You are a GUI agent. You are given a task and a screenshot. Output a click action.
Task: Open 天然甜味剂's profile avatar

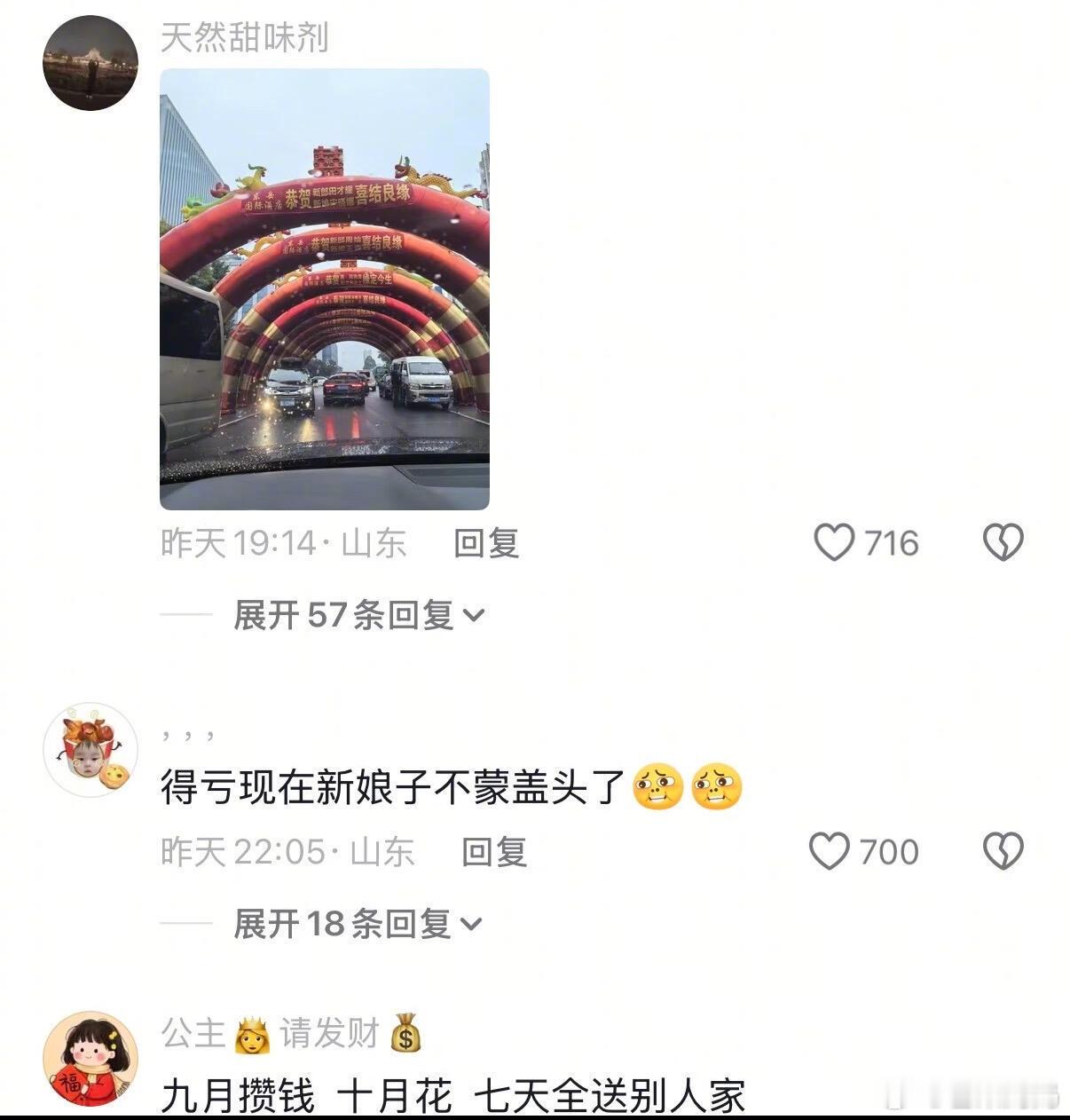90,63
